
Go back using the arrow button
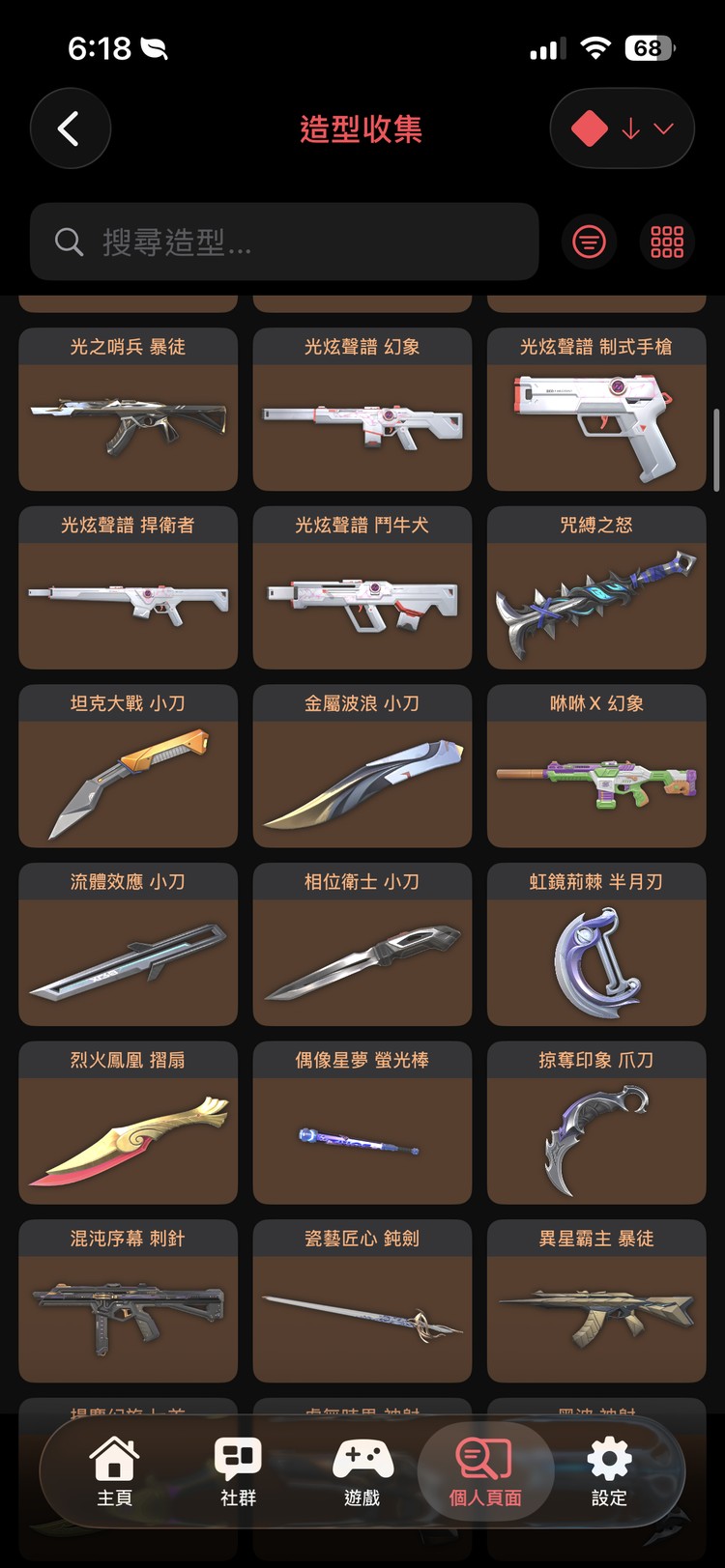pyautogui.click(x=70, y=128)
